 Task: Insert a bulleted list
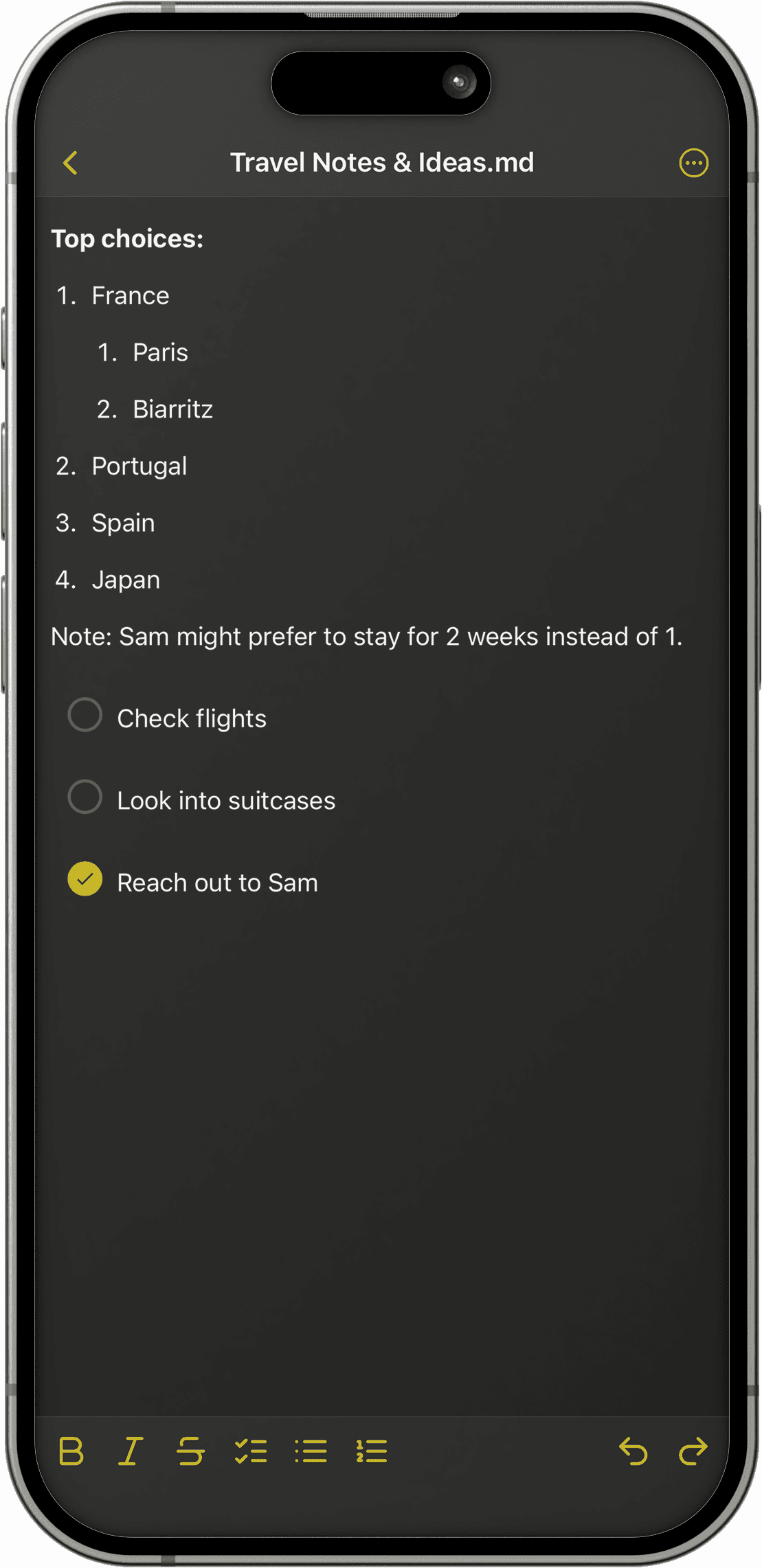311,1451
